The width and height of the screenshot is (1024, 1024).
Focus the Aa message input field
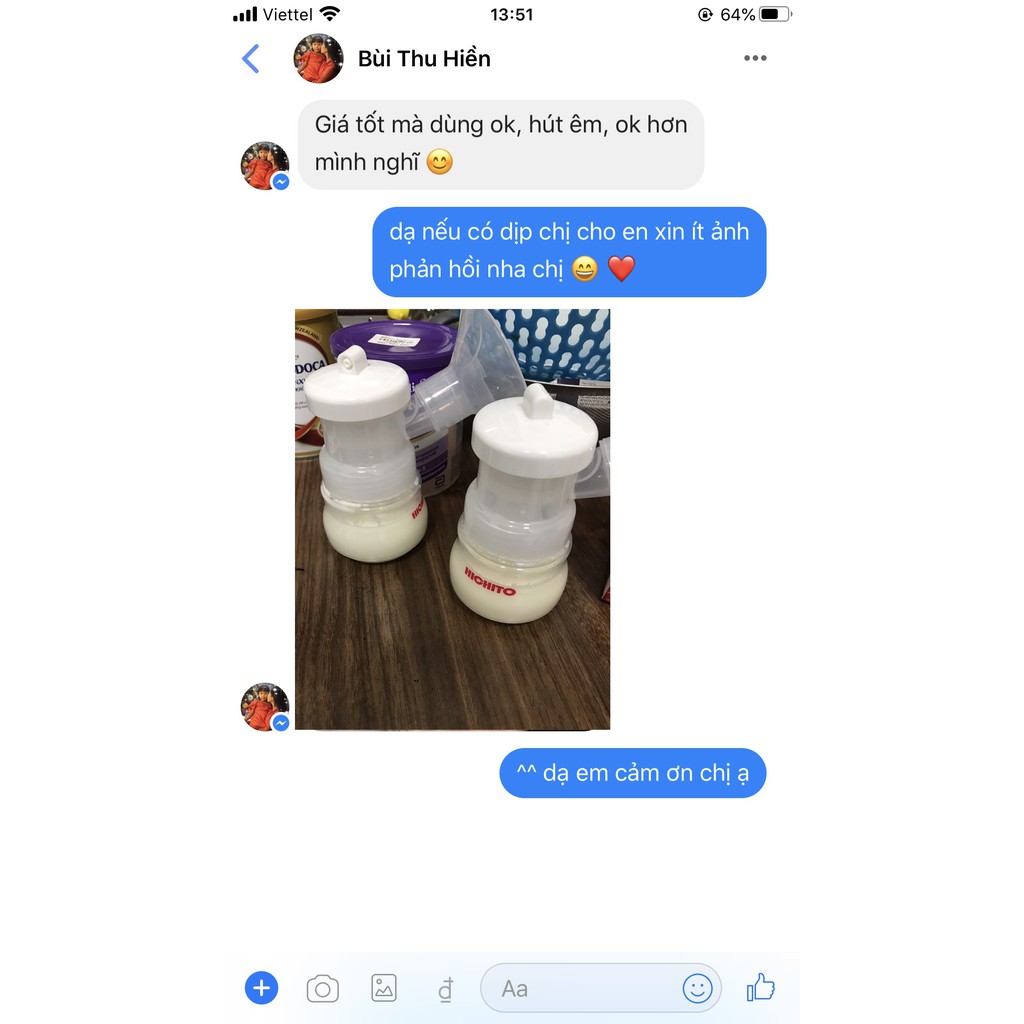click(x=580, y=989)
